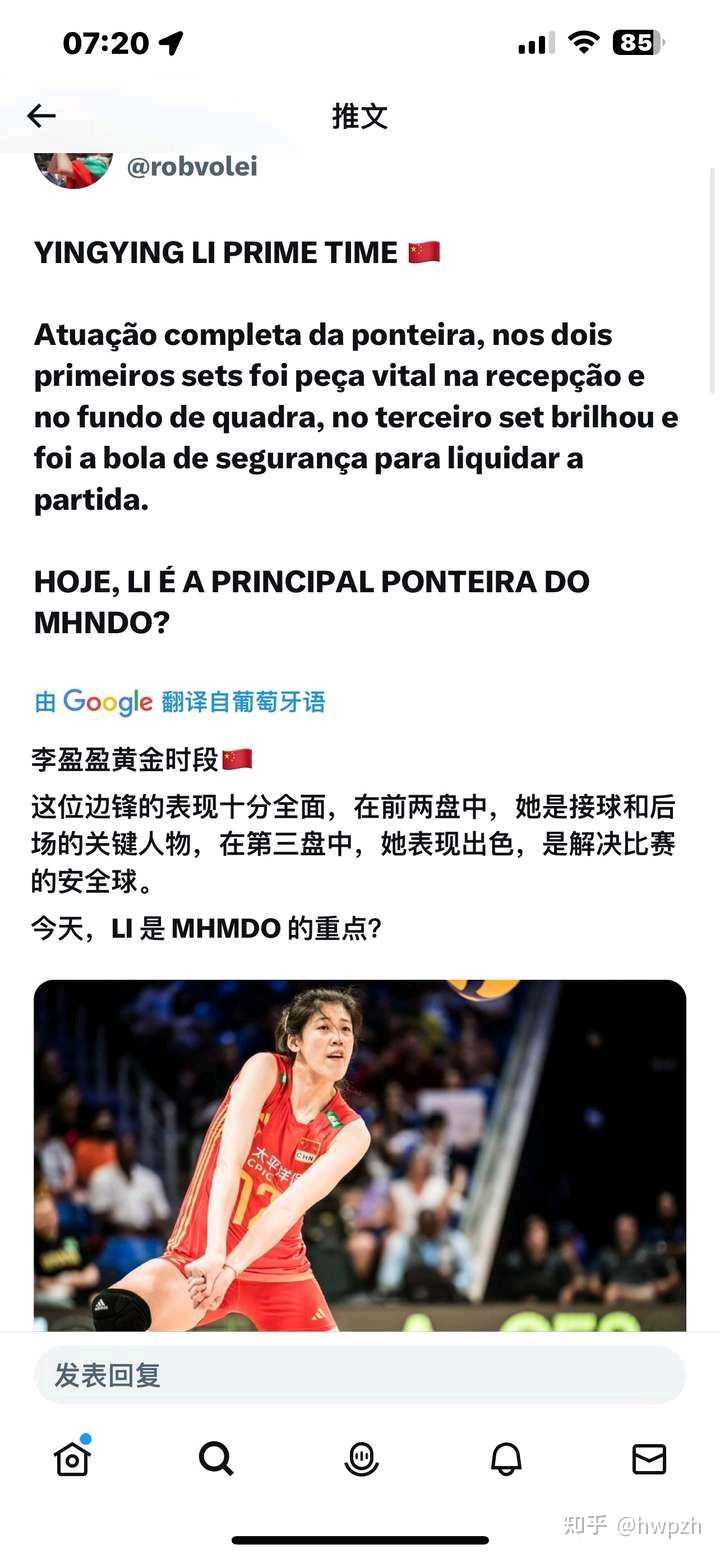Tap the Google translated-from-Portuguese link
720x1558 pixels.
coord(180,702)
